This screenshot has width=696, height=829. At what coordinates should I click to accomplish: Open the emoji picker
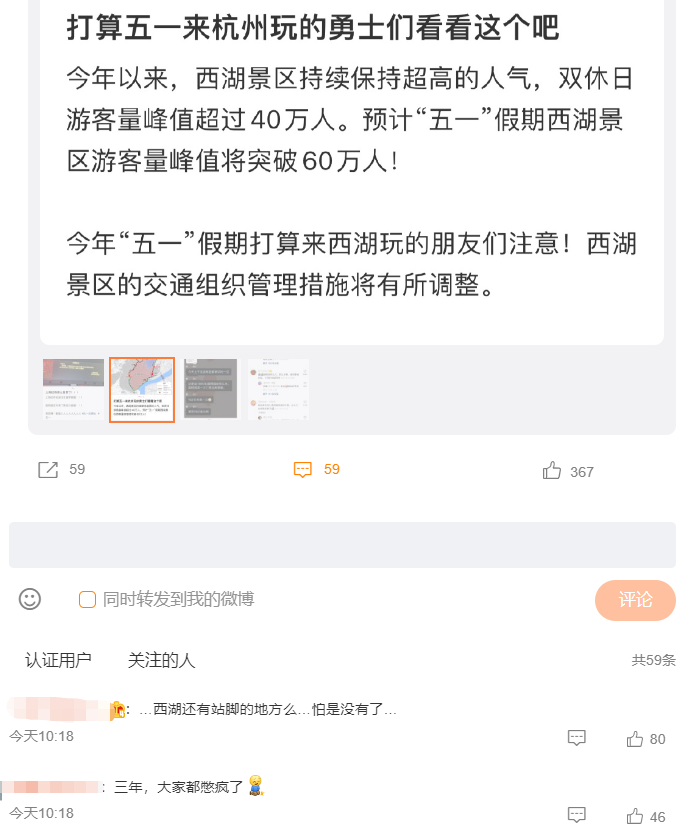tap(30, 599)
